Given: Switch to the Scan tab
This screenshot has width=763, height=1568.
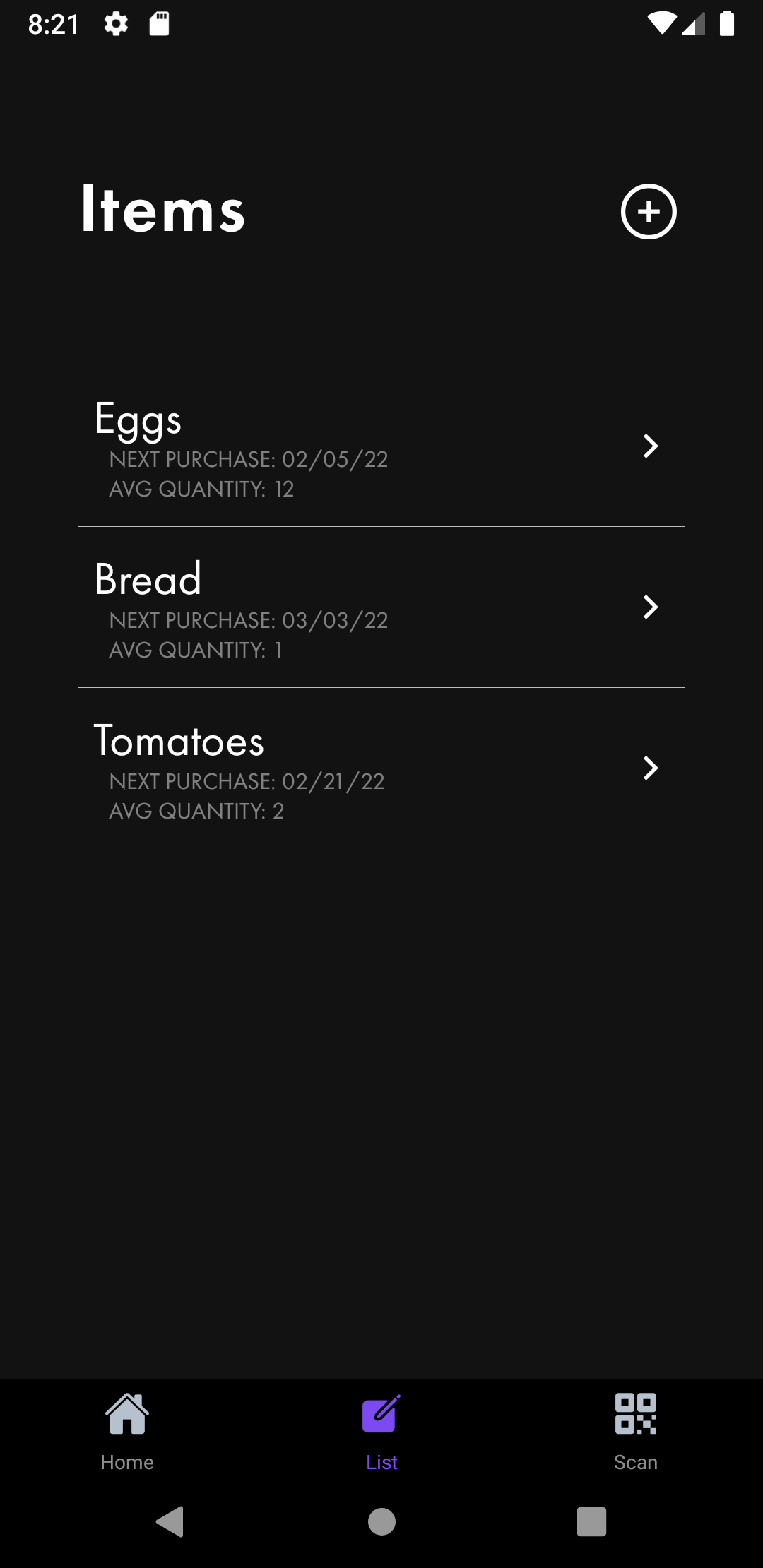Looking at the screenshot, I should tap(635, 1434).
